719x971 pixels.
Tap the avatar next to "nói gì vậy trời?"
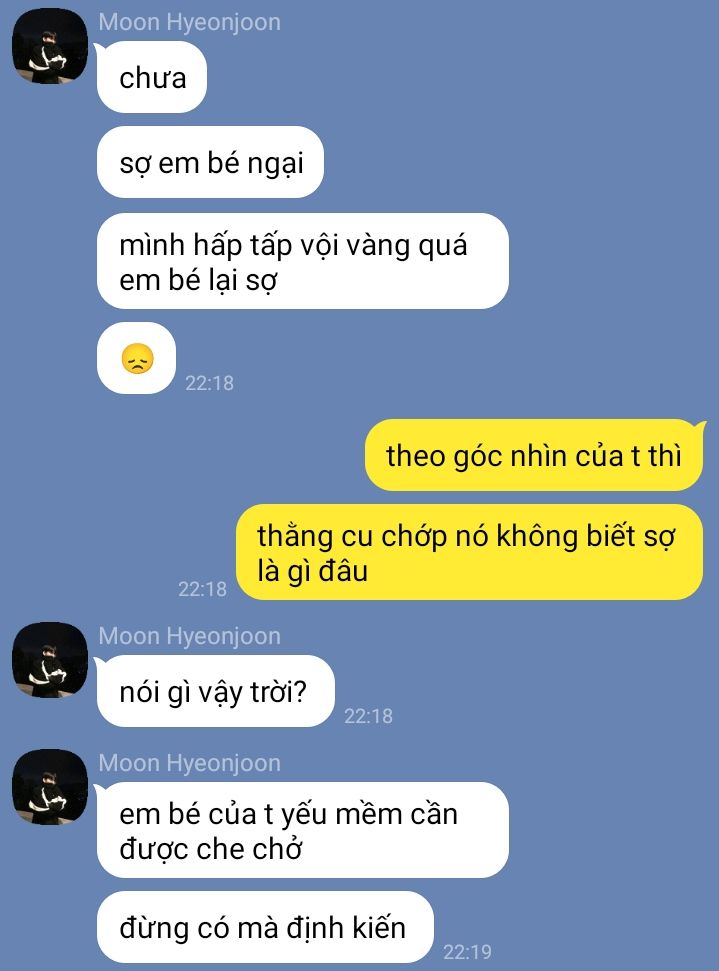click(x=49, y=660)
